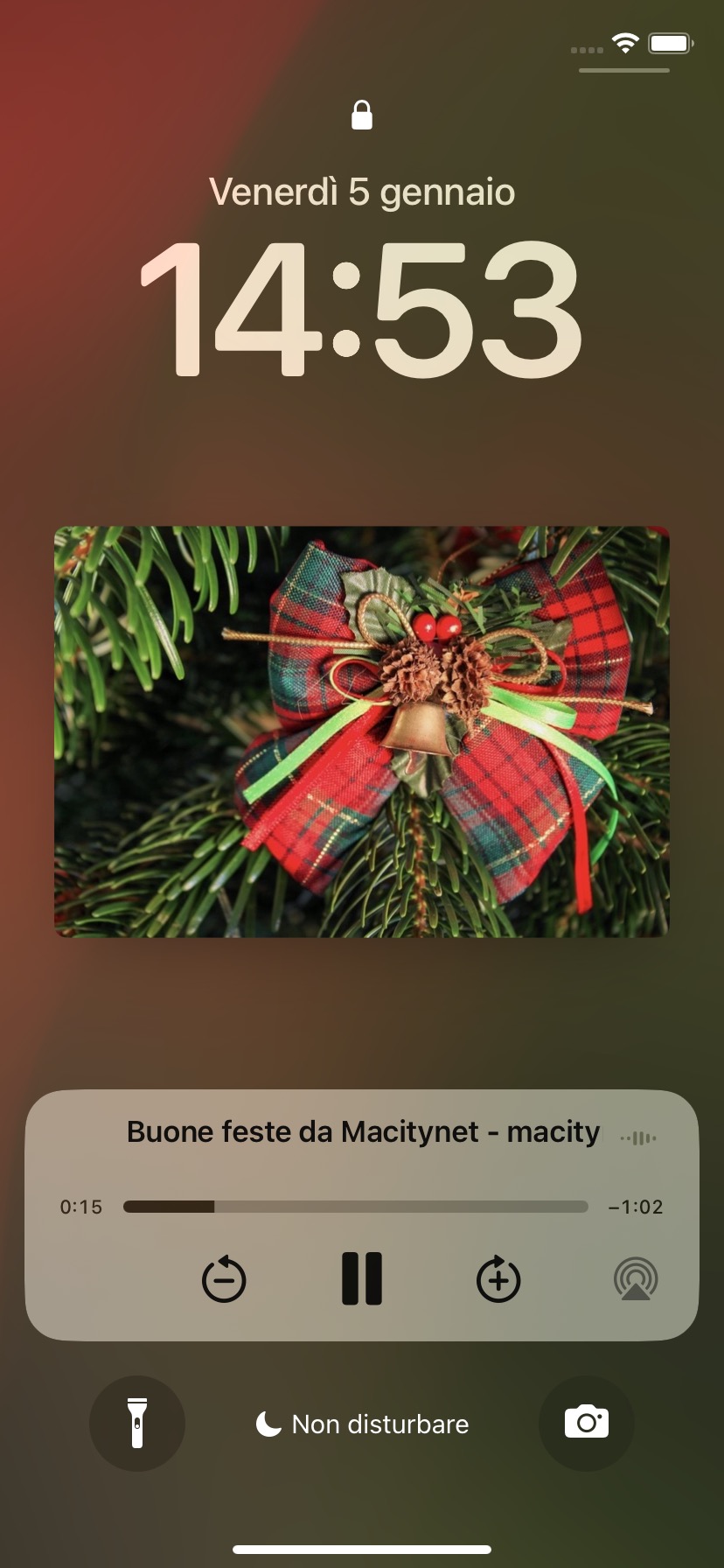This screenshot has height=1568, width=724.
Task: Open AirPlay output options
Action: coord(636,1280)
